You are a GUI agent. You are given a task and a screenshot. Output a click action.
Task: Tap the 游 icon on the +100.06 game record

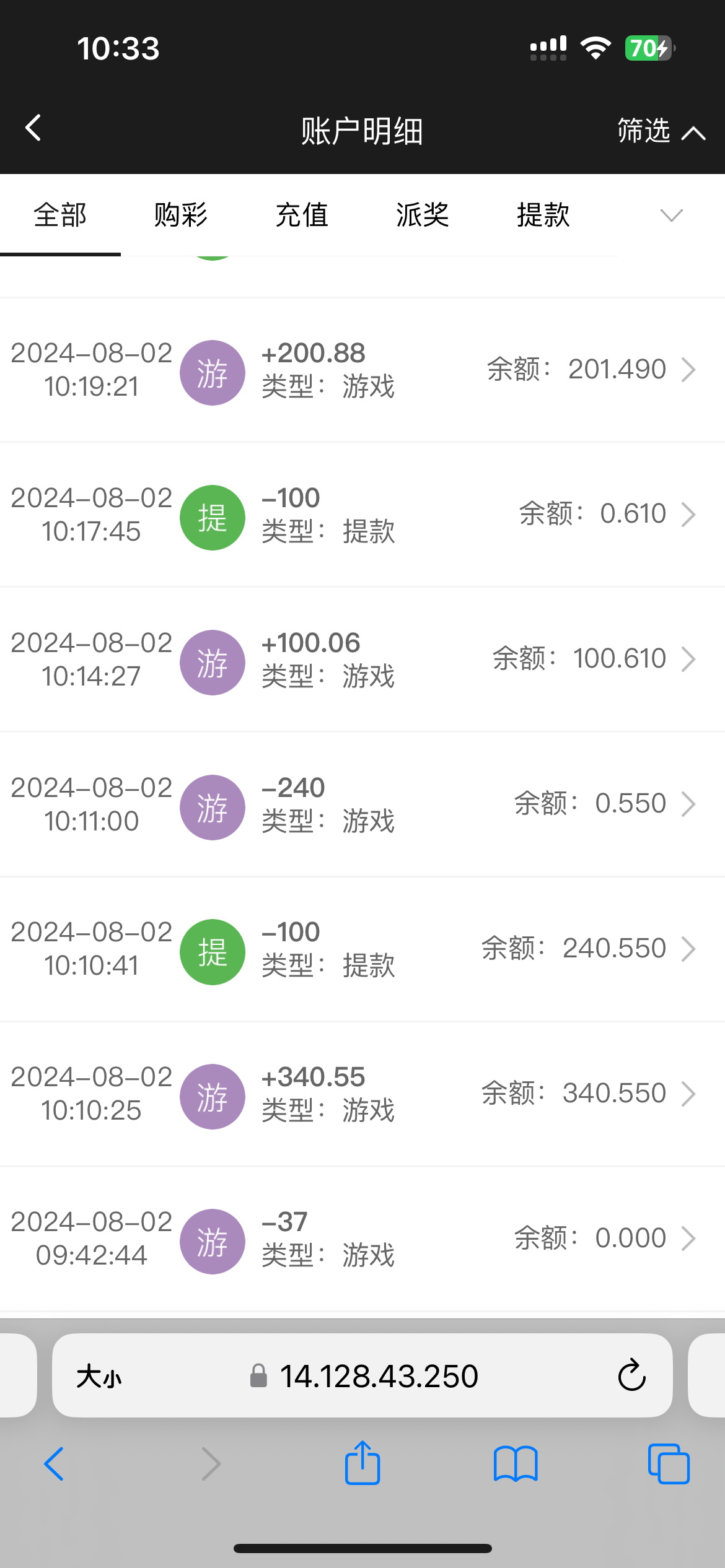pos(213,662)
